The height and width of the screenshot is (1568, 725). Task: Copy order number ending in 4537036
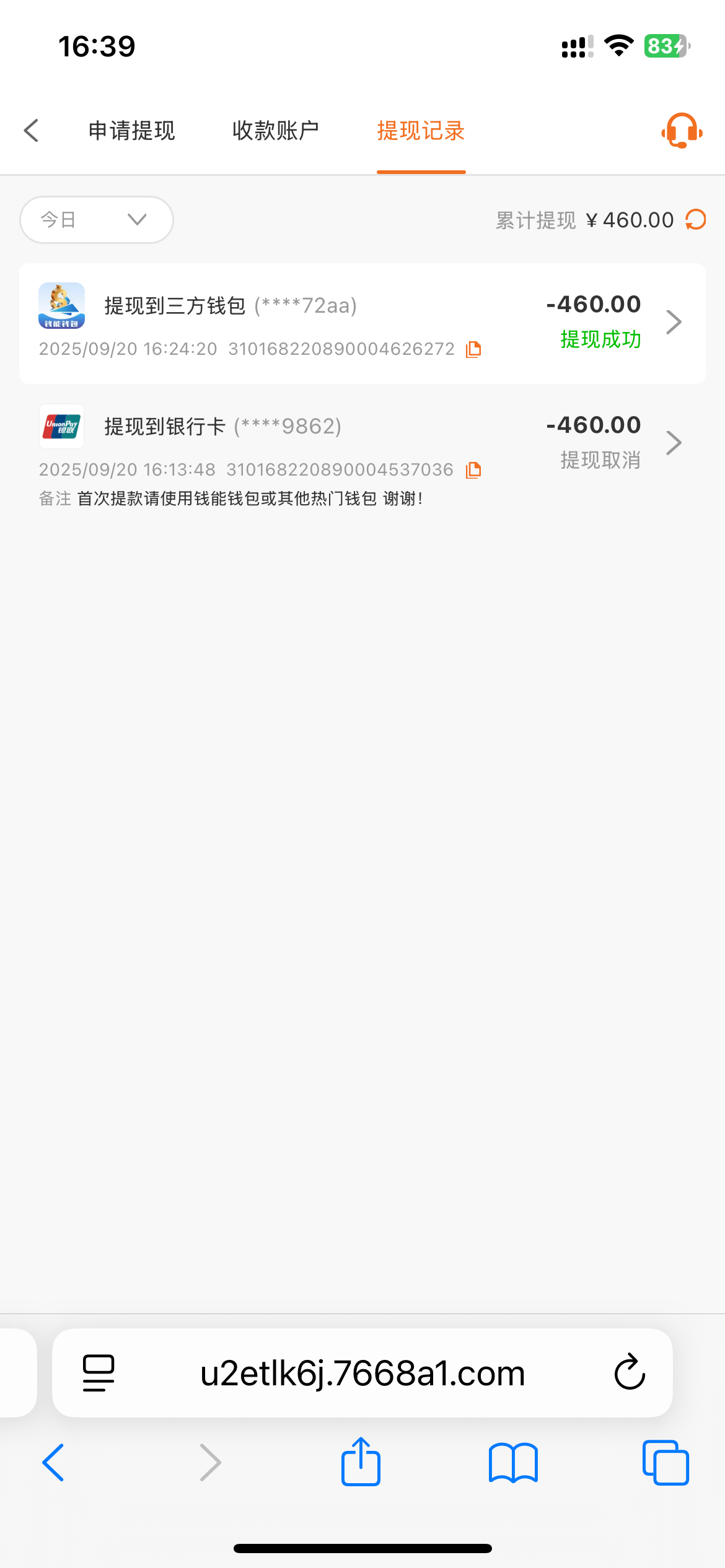point(474,470)
